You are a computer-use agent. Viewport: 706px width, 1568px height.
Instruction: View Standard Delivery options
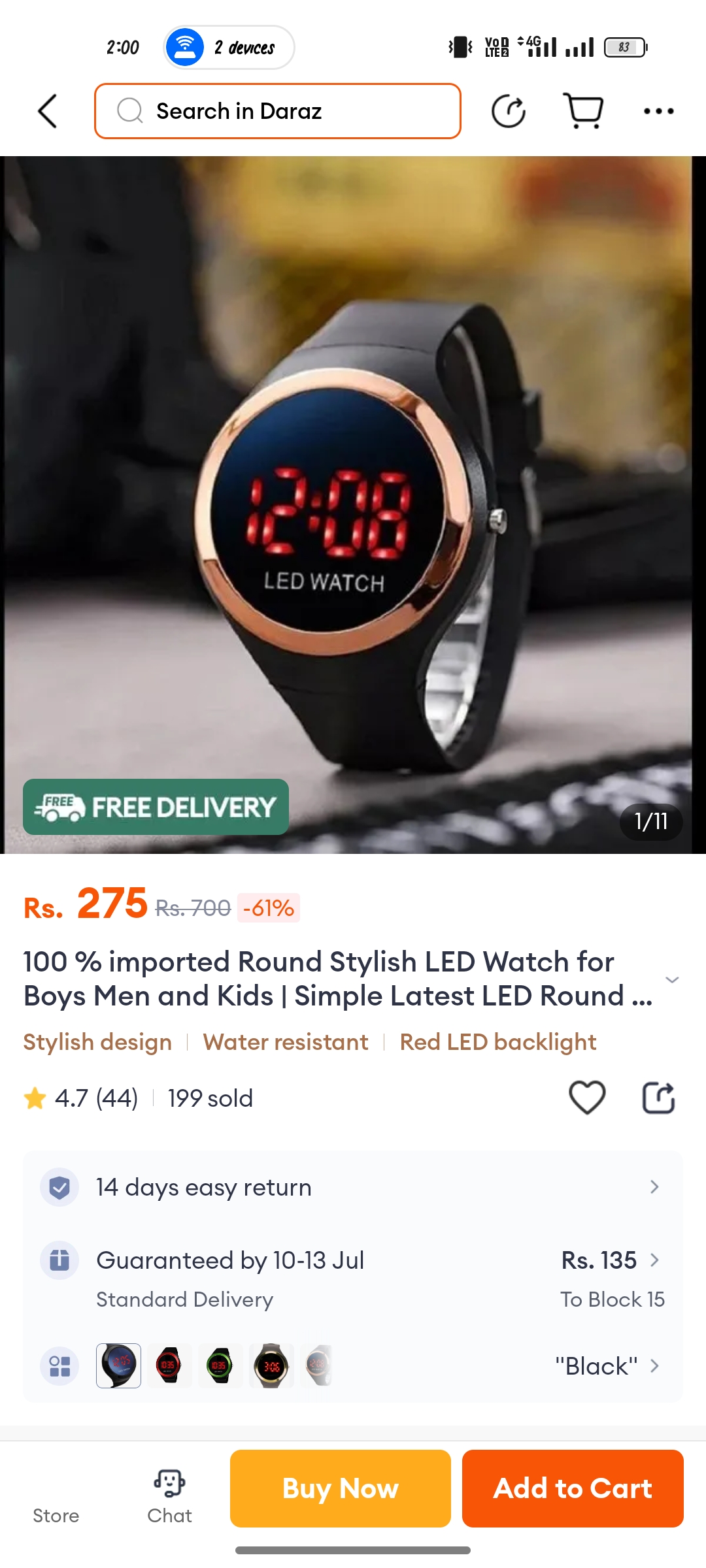click(353, 1279)
